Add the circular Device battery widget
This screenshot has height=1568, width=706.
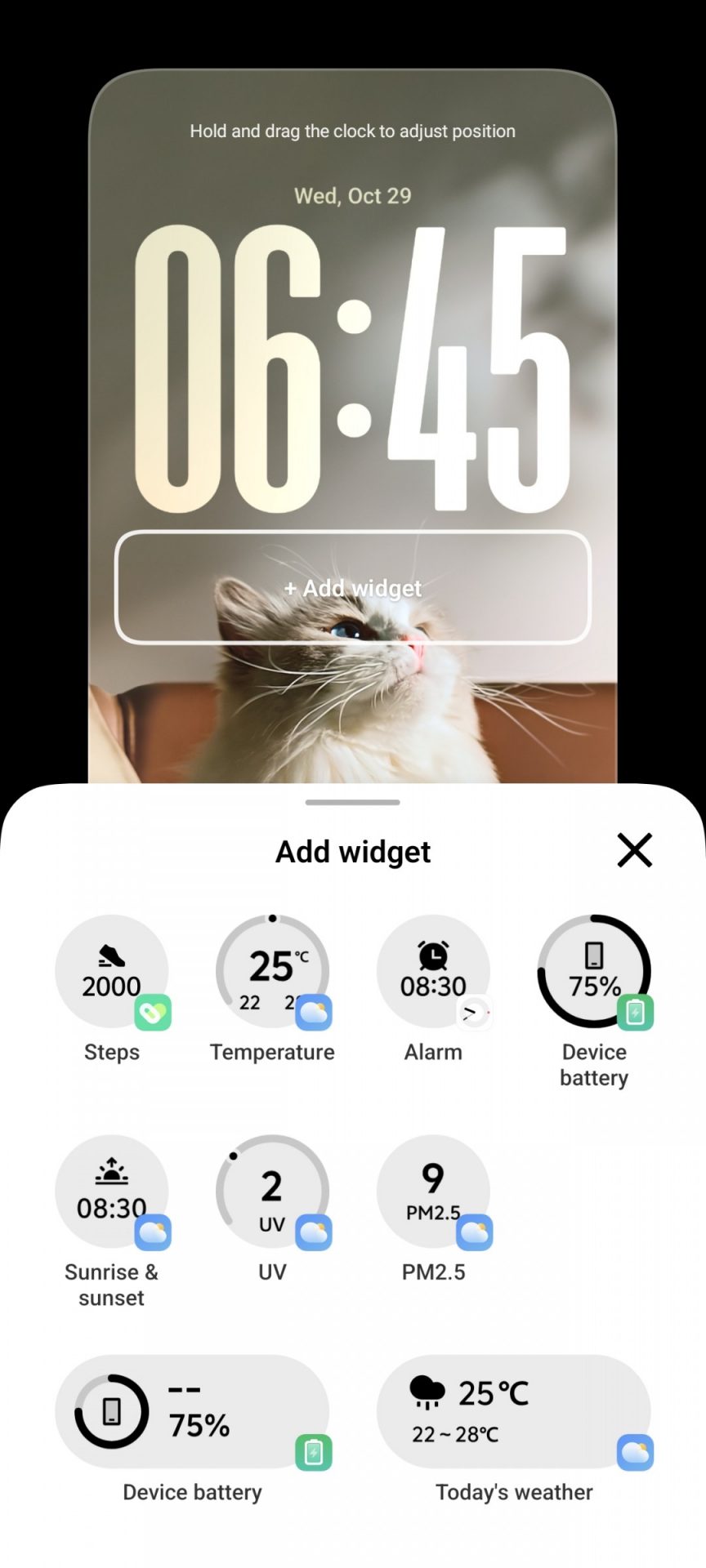[x=594, y=971]
